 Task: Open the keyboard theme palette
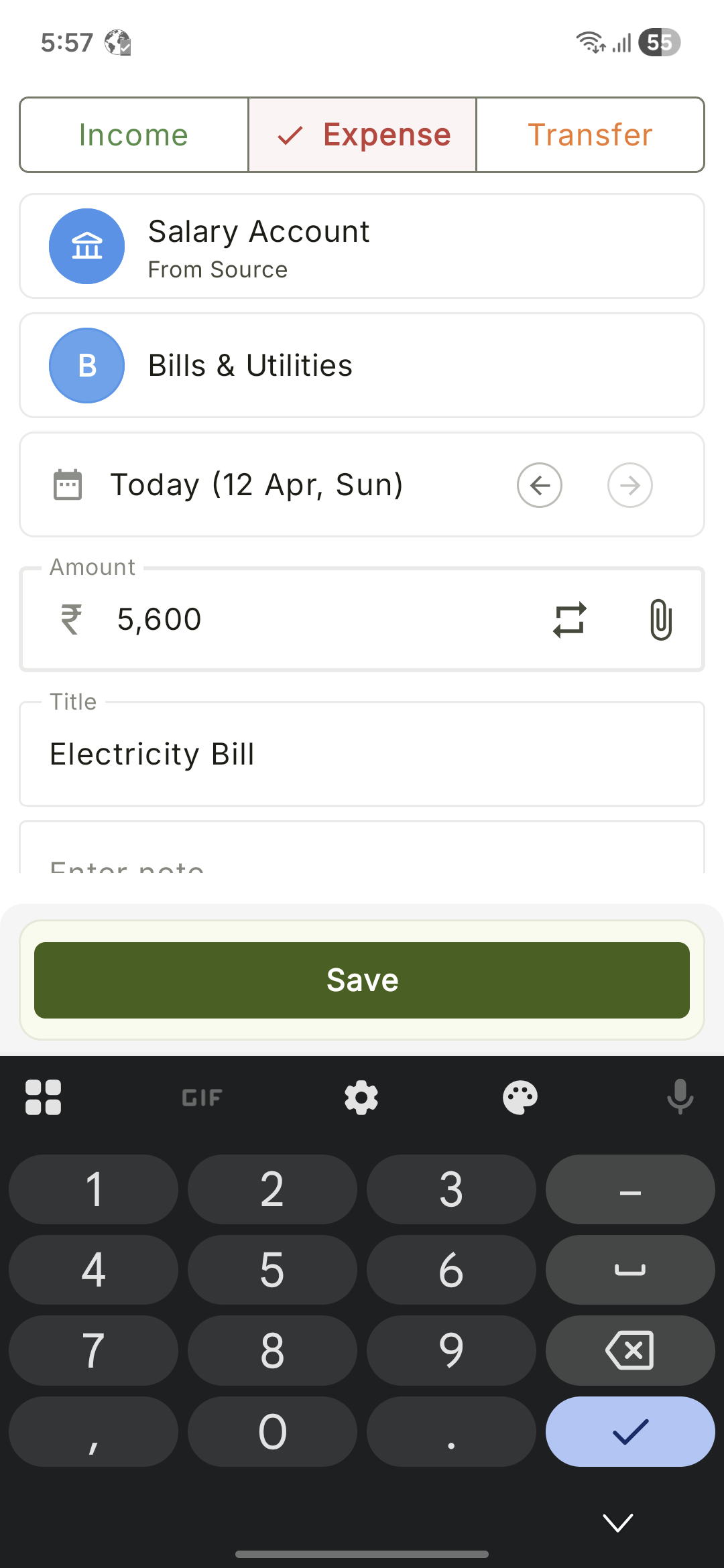tap(520, 1098)
